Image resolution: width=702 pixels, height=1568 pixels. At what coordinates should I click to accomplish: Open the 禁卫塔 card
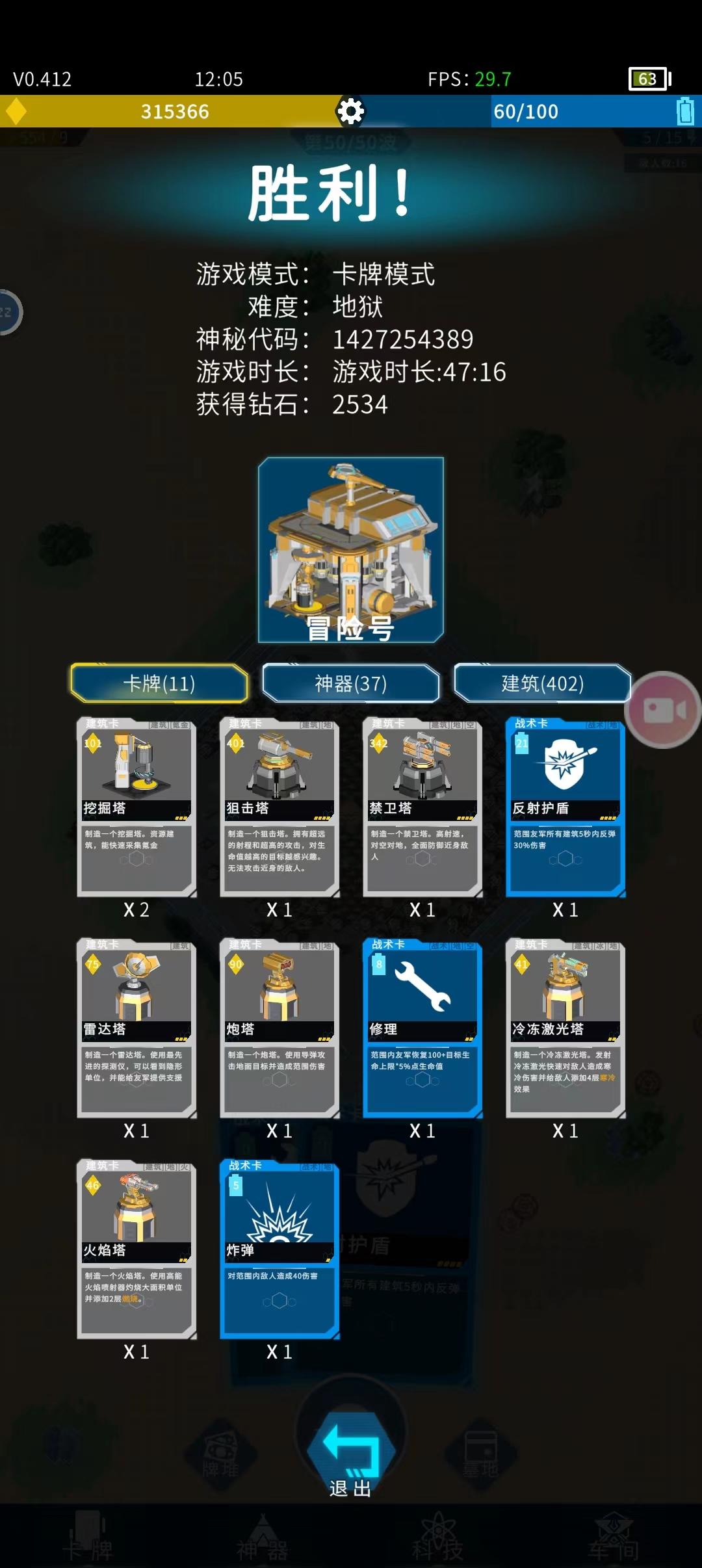click(422, 807)
